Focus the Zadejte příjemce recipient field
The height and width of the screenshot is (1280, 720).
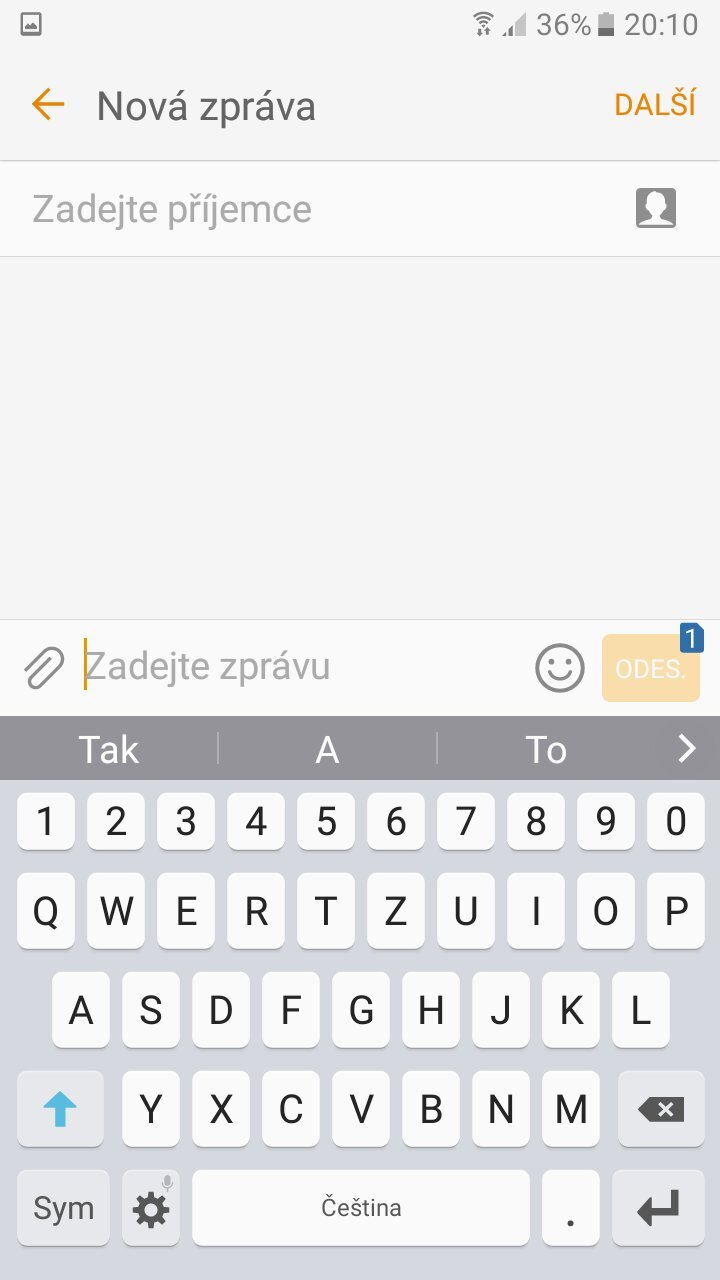320,209
